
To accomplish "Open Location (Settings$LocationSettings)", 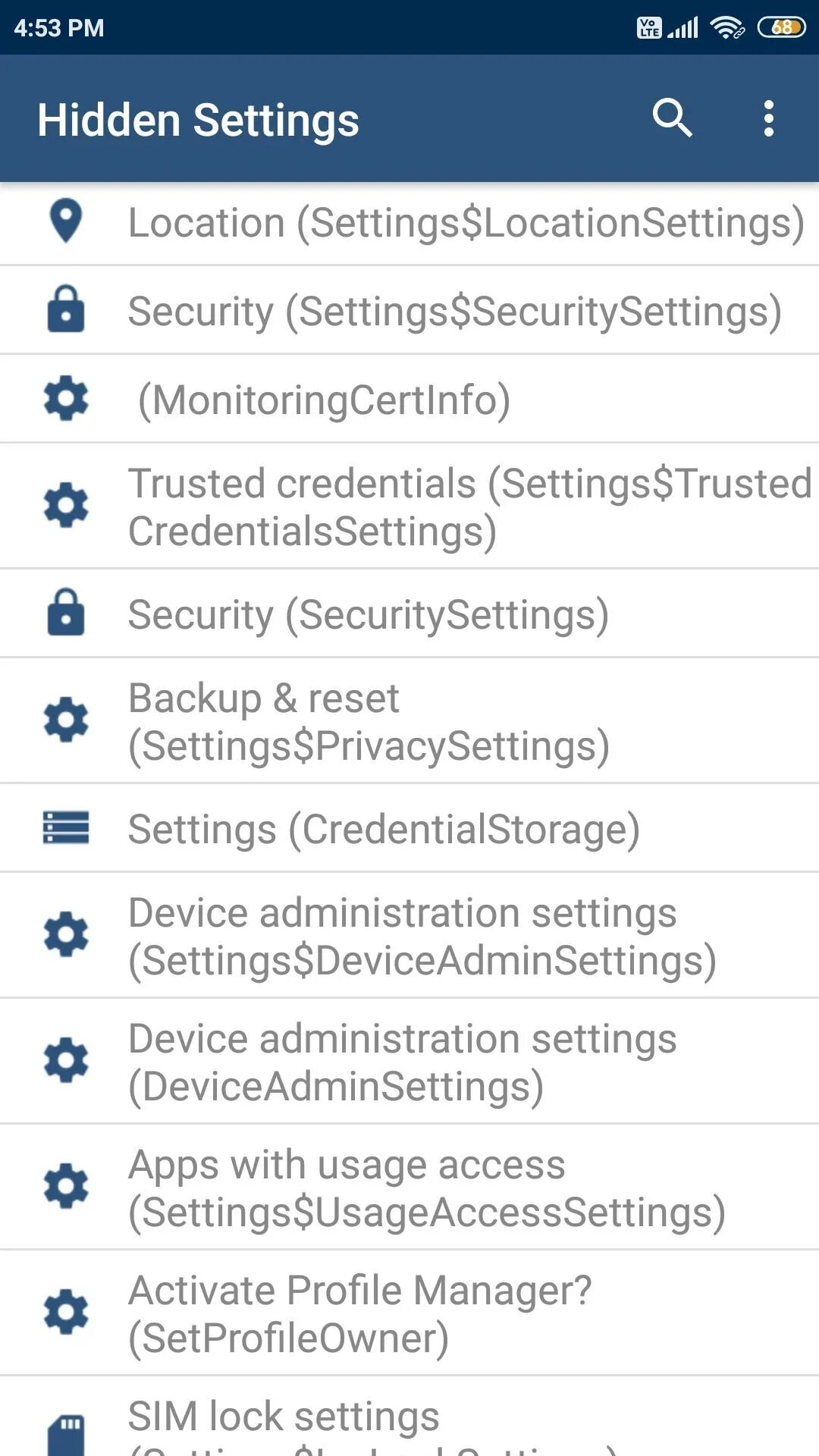I will (x=466, y=223).
